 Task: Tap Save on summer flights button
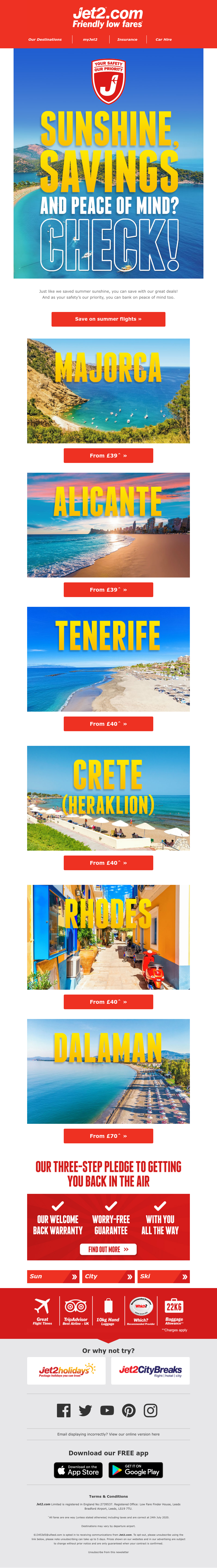point(108,319)
